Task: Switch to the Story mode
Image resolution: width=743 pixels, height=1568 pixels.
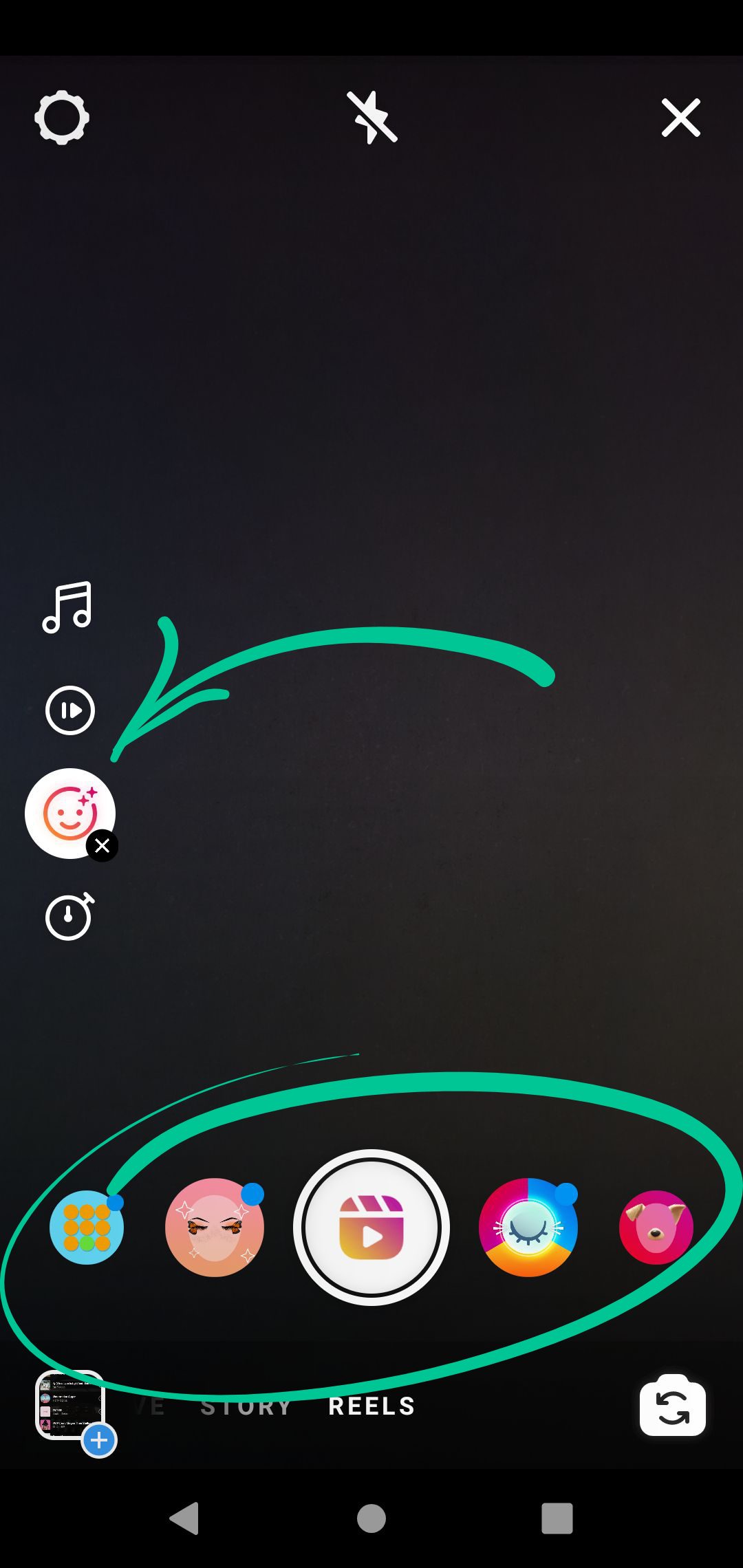Action: click(246, 1406)
